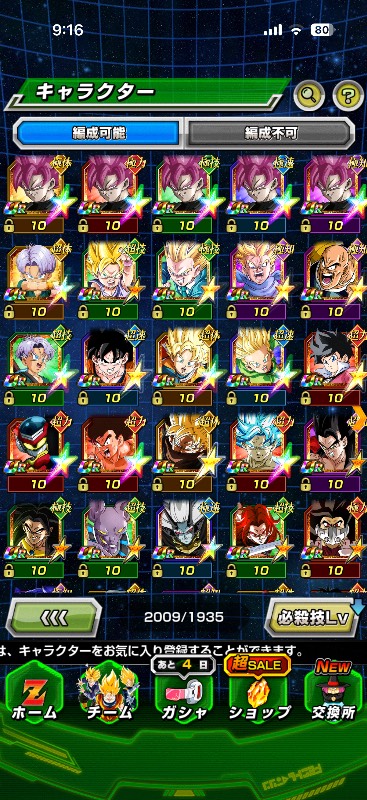Open the help question mark
This screenshot has height=800, width=367.
[348, 94]
